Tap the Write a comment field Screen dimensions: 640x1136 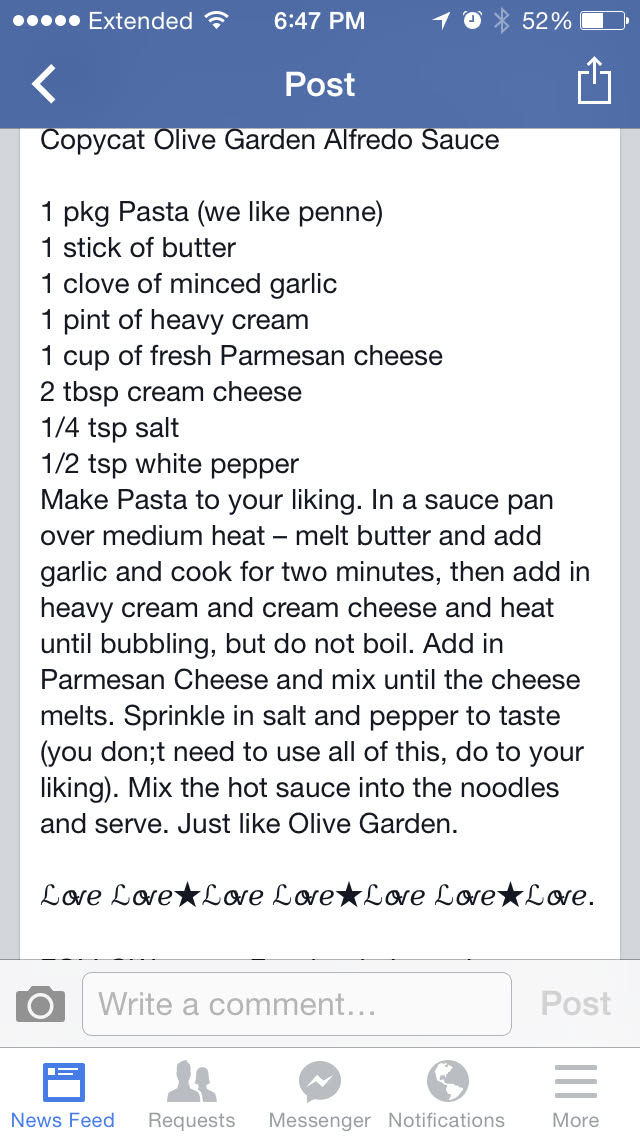[x=296, y=1003]
